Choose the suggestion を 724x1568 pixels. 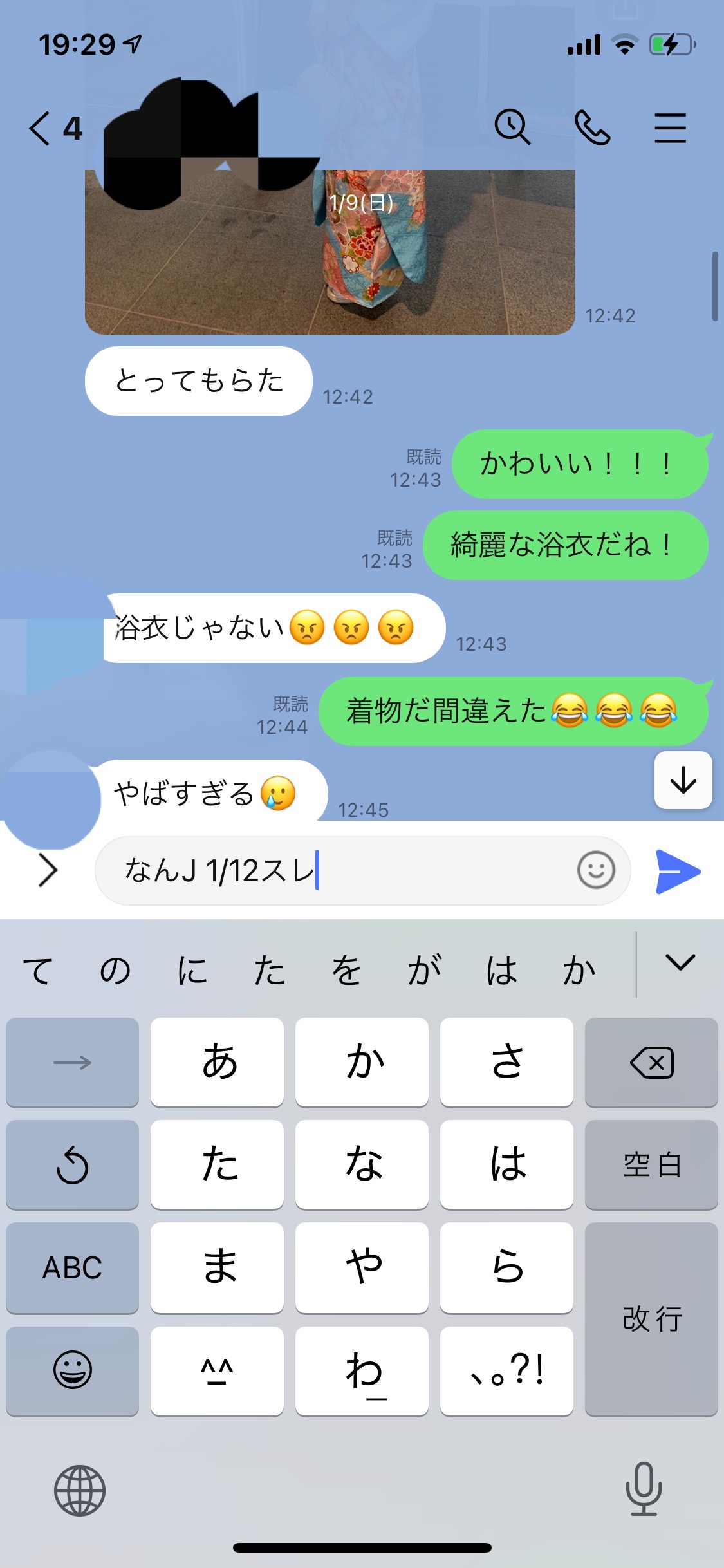(346, 970)
